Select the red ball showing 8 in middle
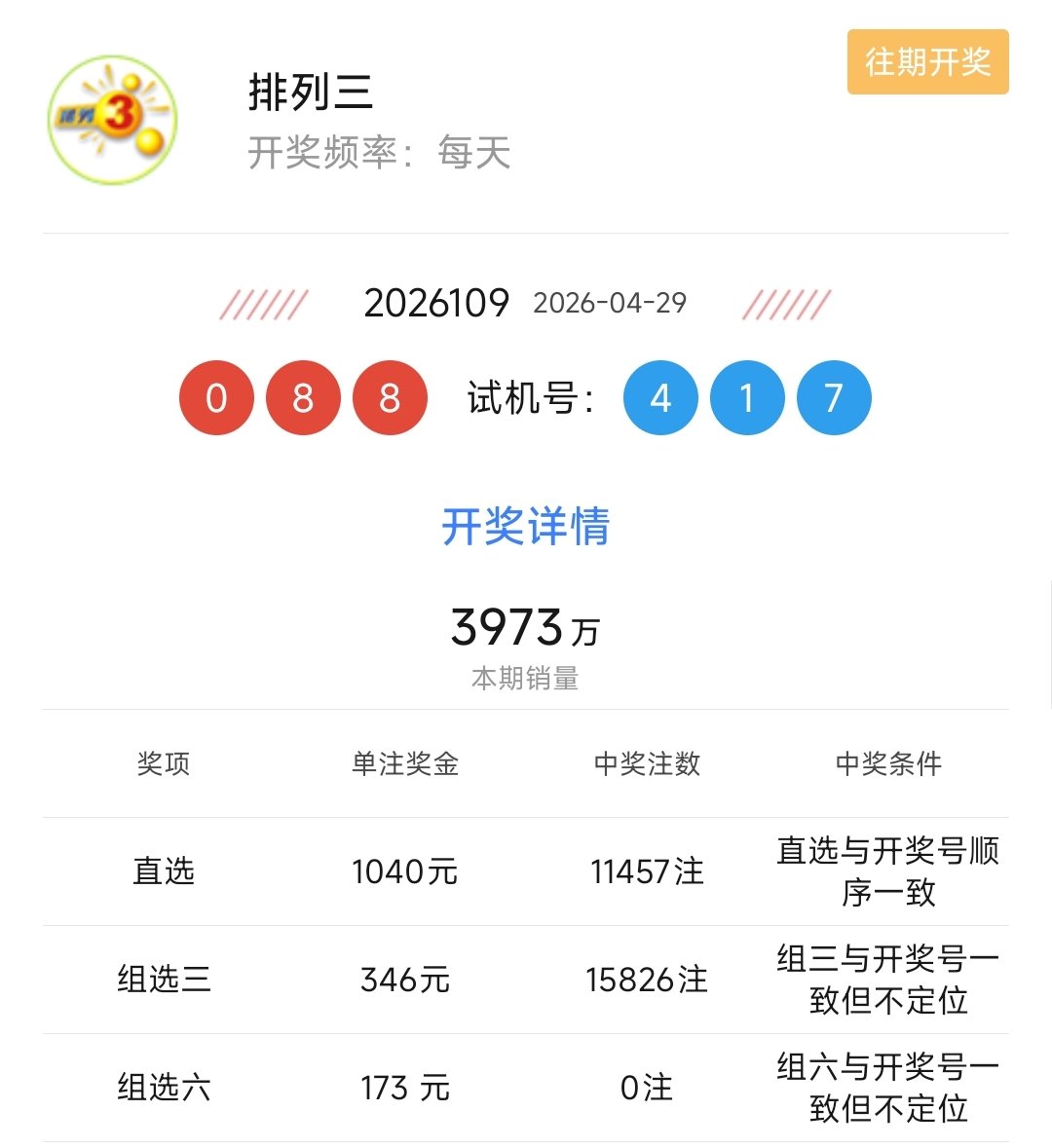The width and height of the screenshot is (1052, 1148). tap(302, 397)
